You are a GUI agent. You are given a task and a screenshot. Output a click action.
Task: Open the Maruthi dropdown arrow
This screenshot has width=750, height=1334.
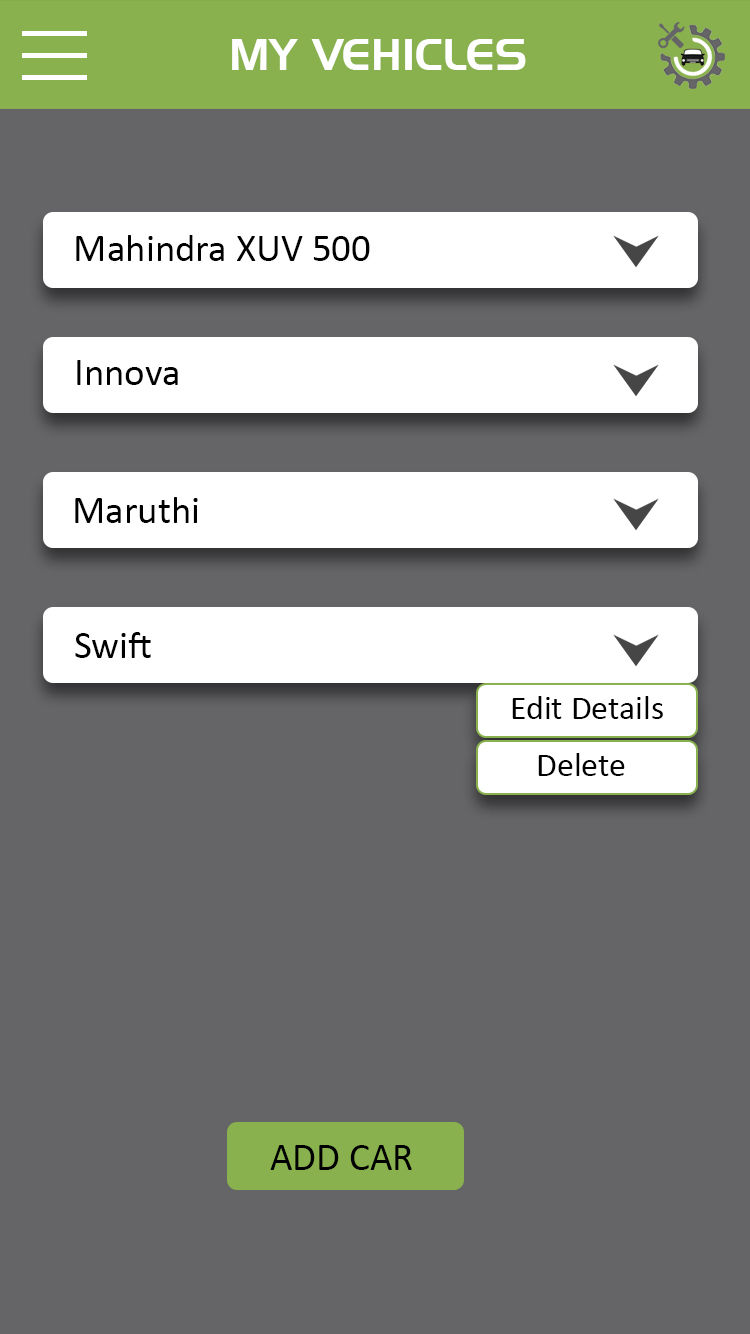[636, 512]
